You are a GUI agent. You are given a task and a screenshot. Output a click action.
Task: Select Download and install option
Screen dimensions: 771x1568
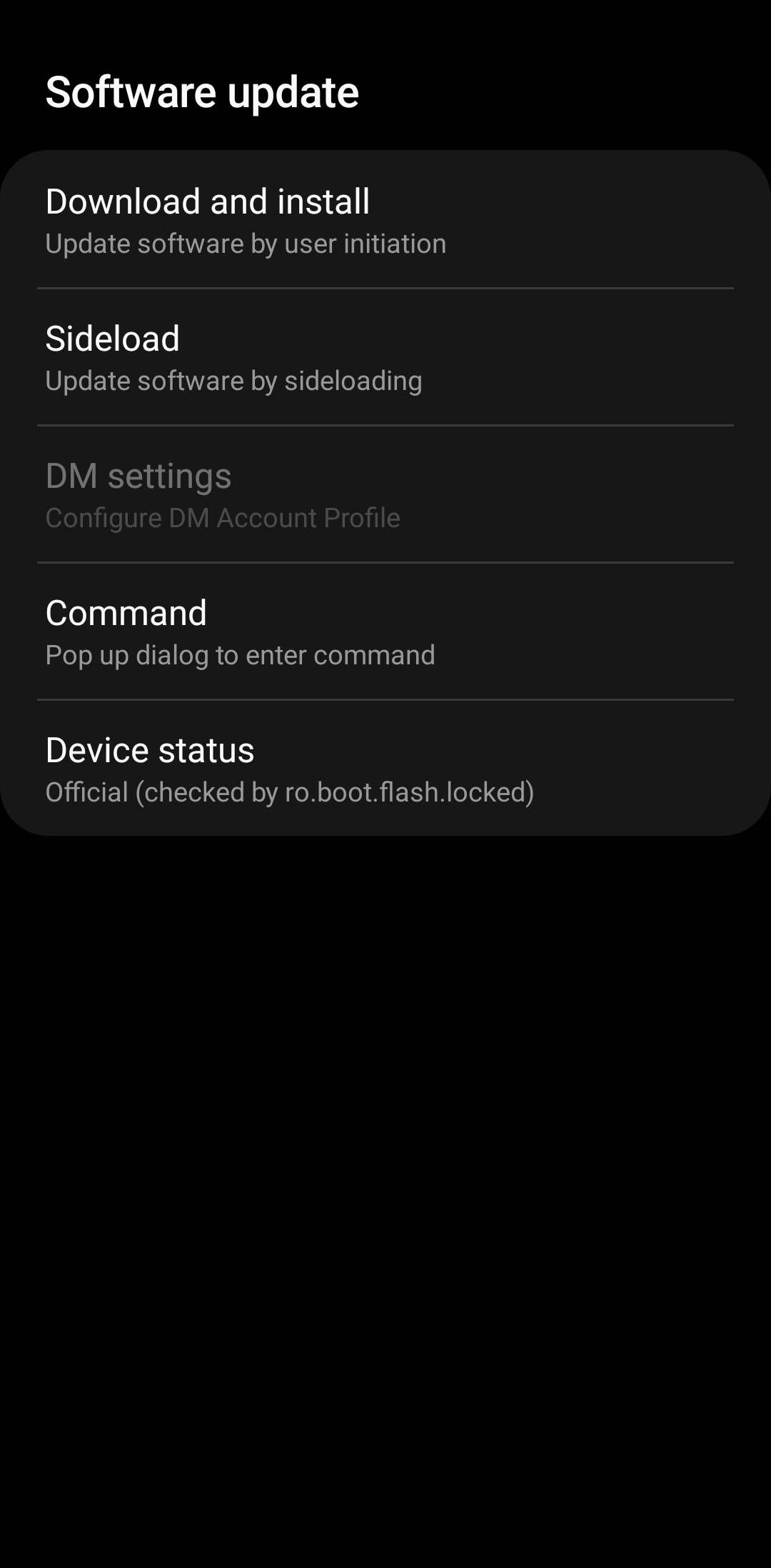(207, 201)
